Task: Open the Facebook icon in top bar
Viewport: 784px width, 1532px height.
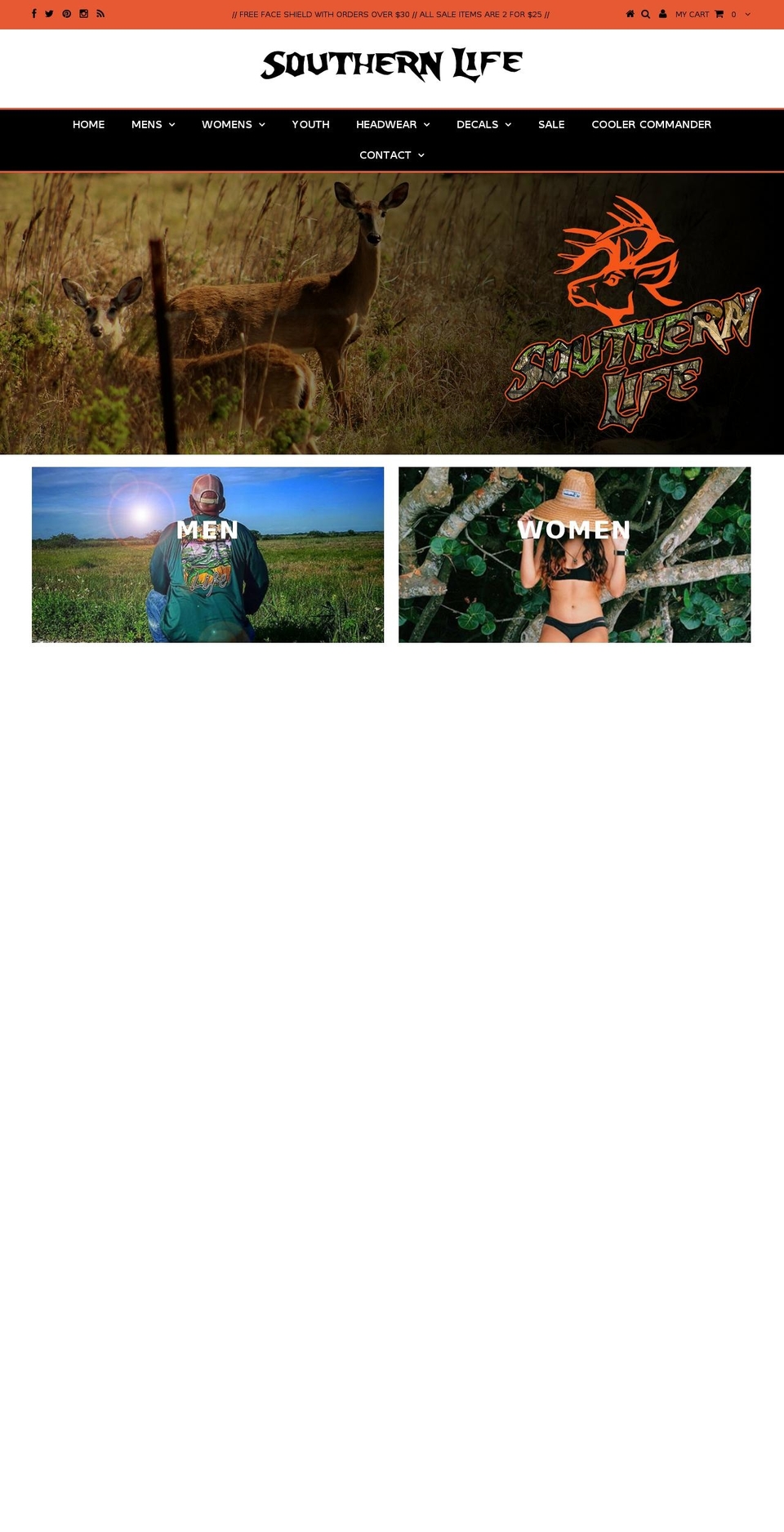Action: click(x=33, y=14)
